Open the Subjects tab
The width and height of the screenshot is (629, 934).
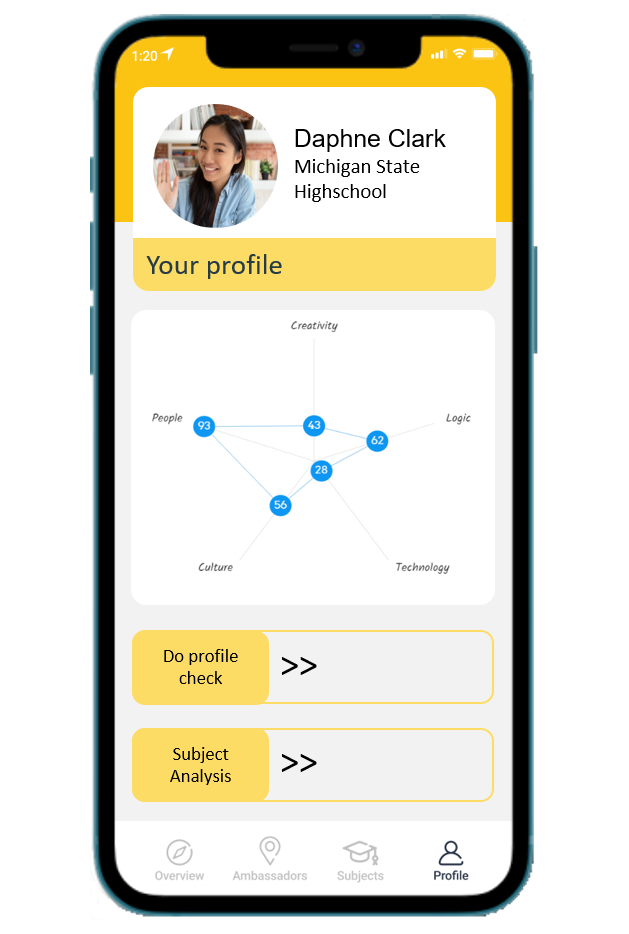coord(360,860)
